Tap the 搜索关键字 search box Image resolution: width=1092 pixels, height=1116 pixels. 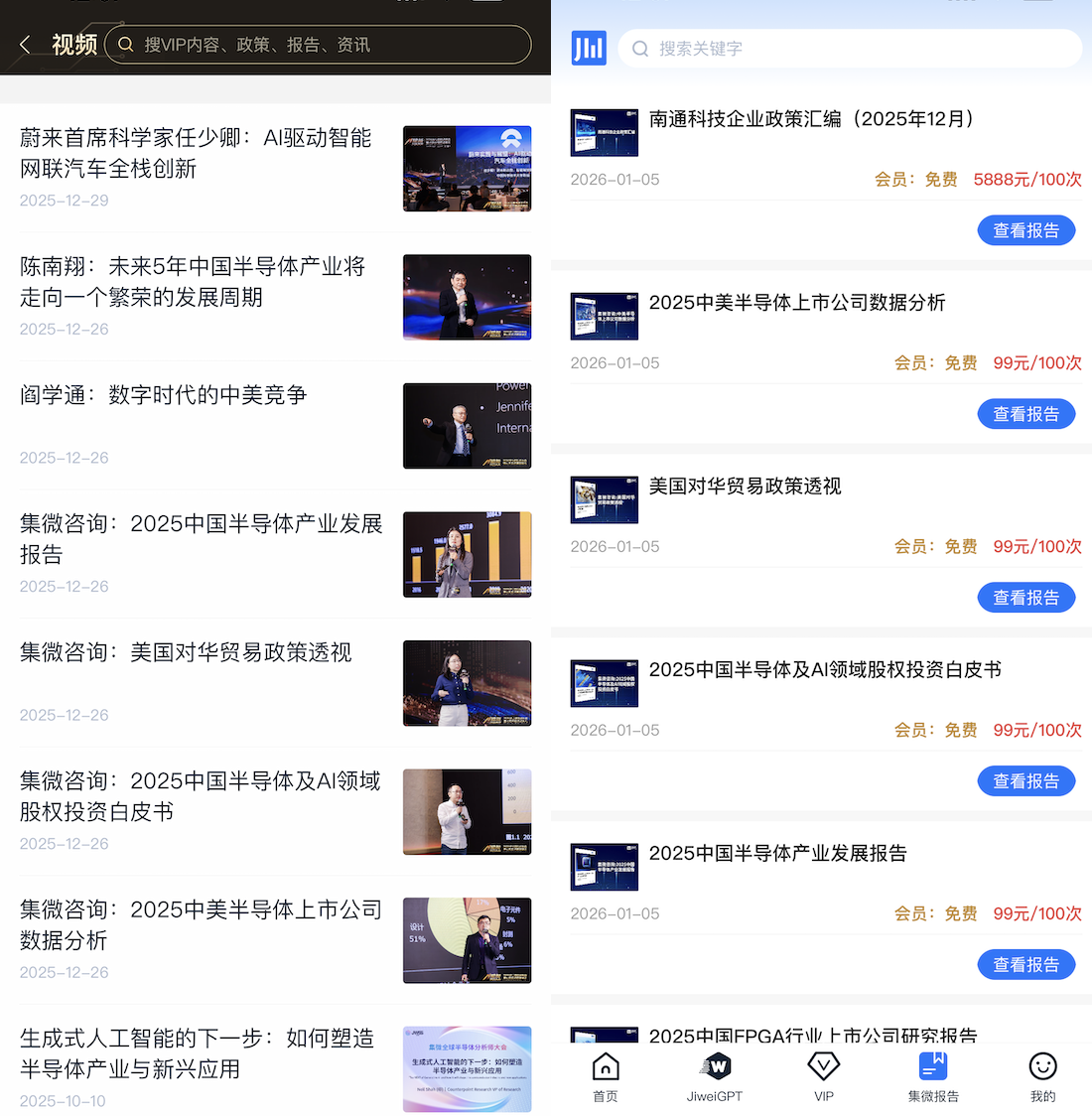[x=849, y=49]
